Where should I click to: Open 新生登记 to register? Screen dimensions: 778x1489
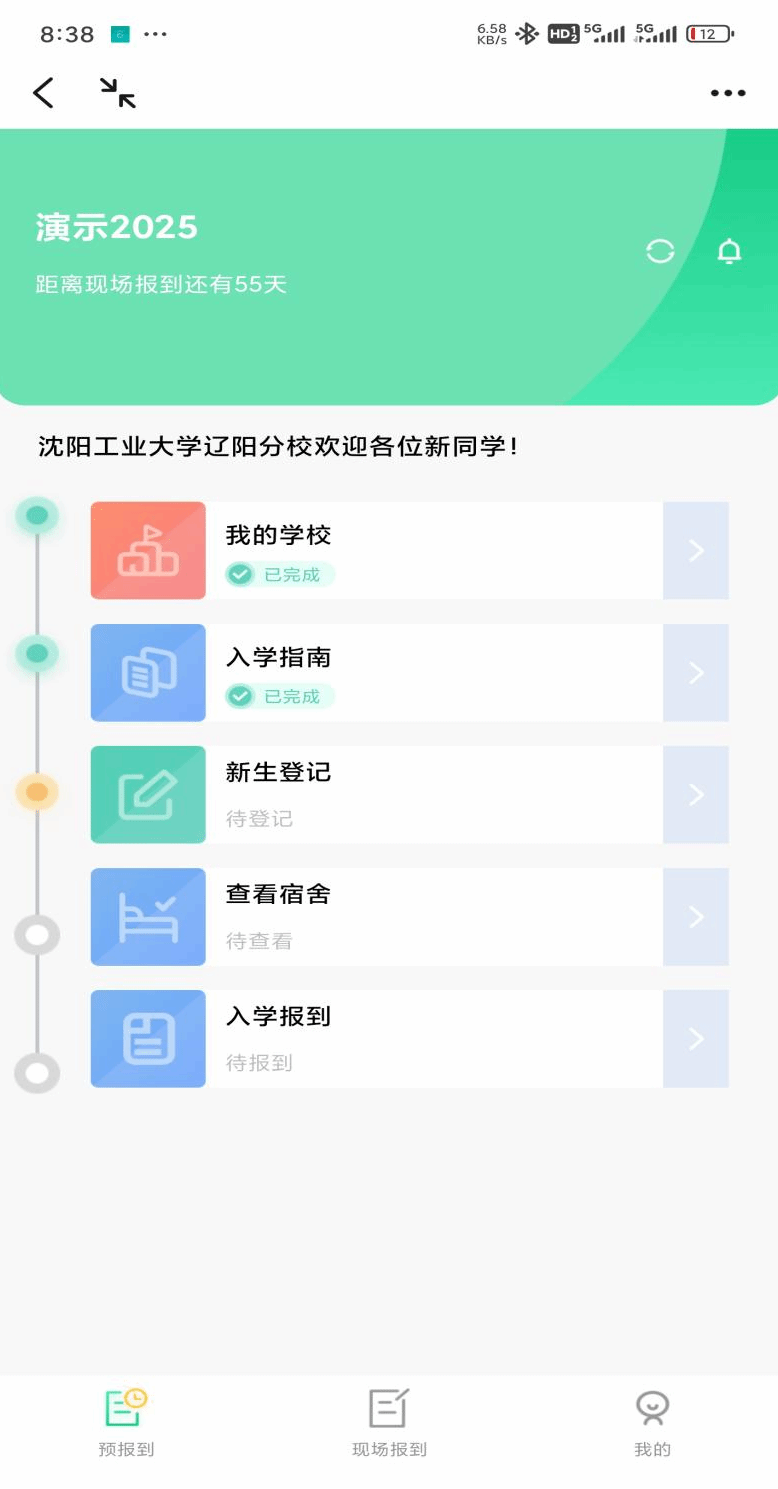click(x=409, y=795)
